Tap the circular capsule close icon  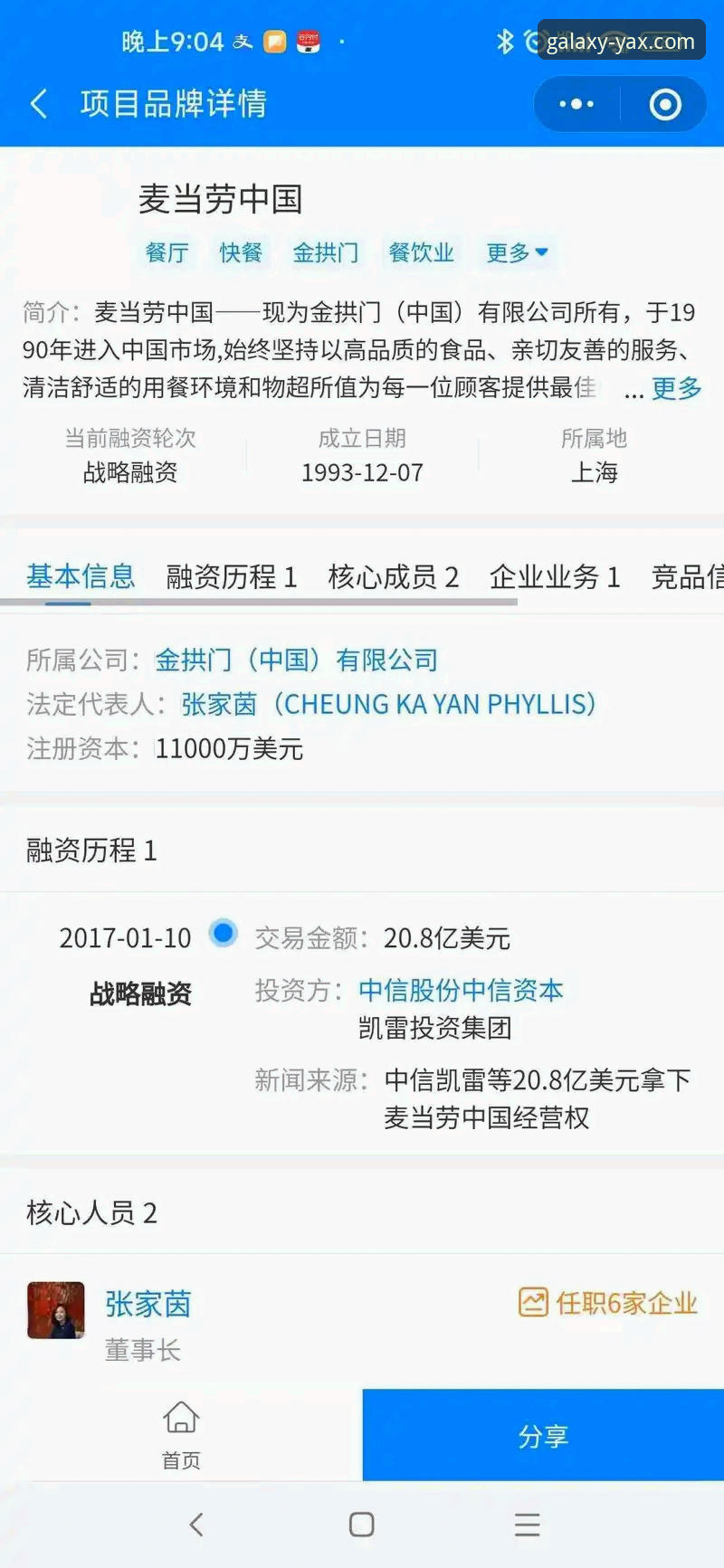[665, 103]
